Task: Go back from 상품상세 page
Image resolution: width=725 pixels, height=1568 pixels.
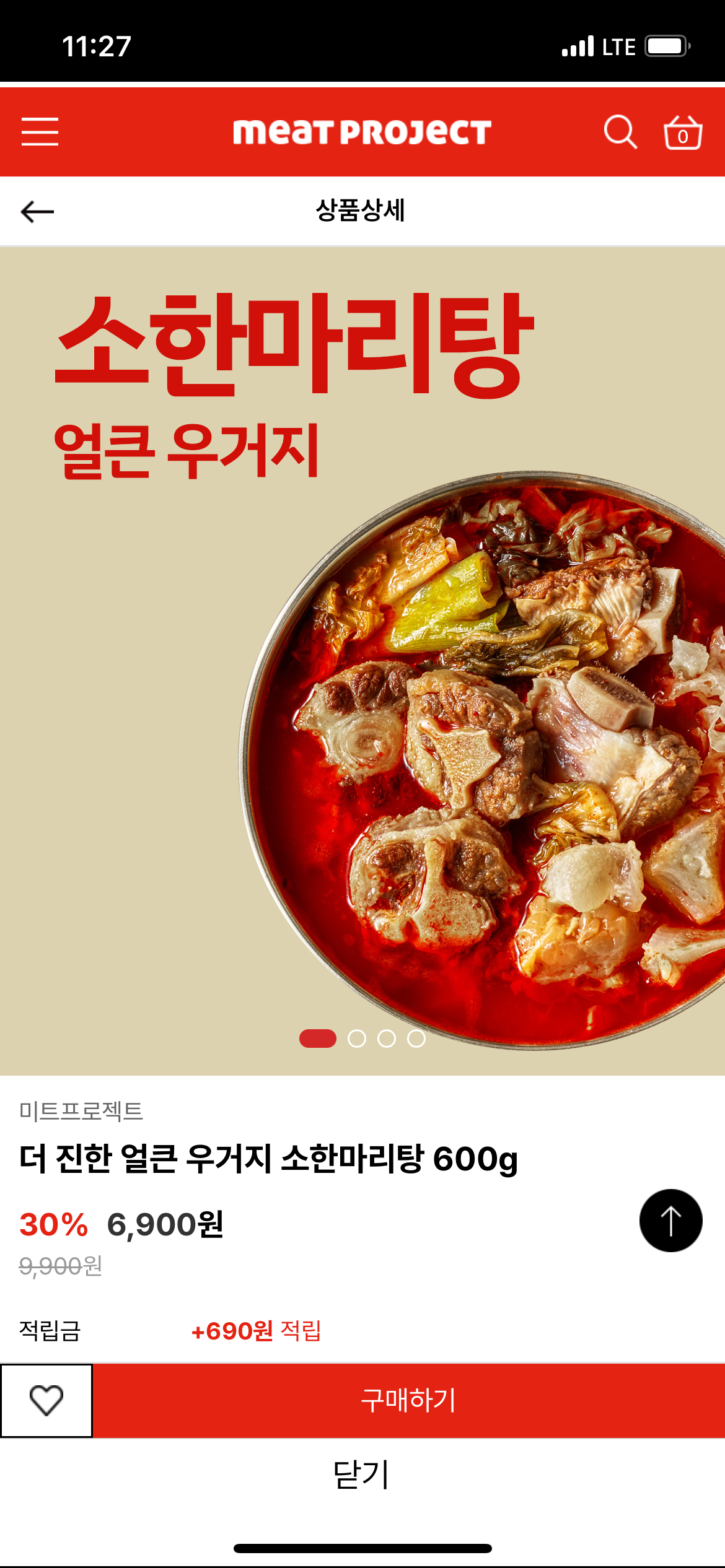Action: coord(37,212)
